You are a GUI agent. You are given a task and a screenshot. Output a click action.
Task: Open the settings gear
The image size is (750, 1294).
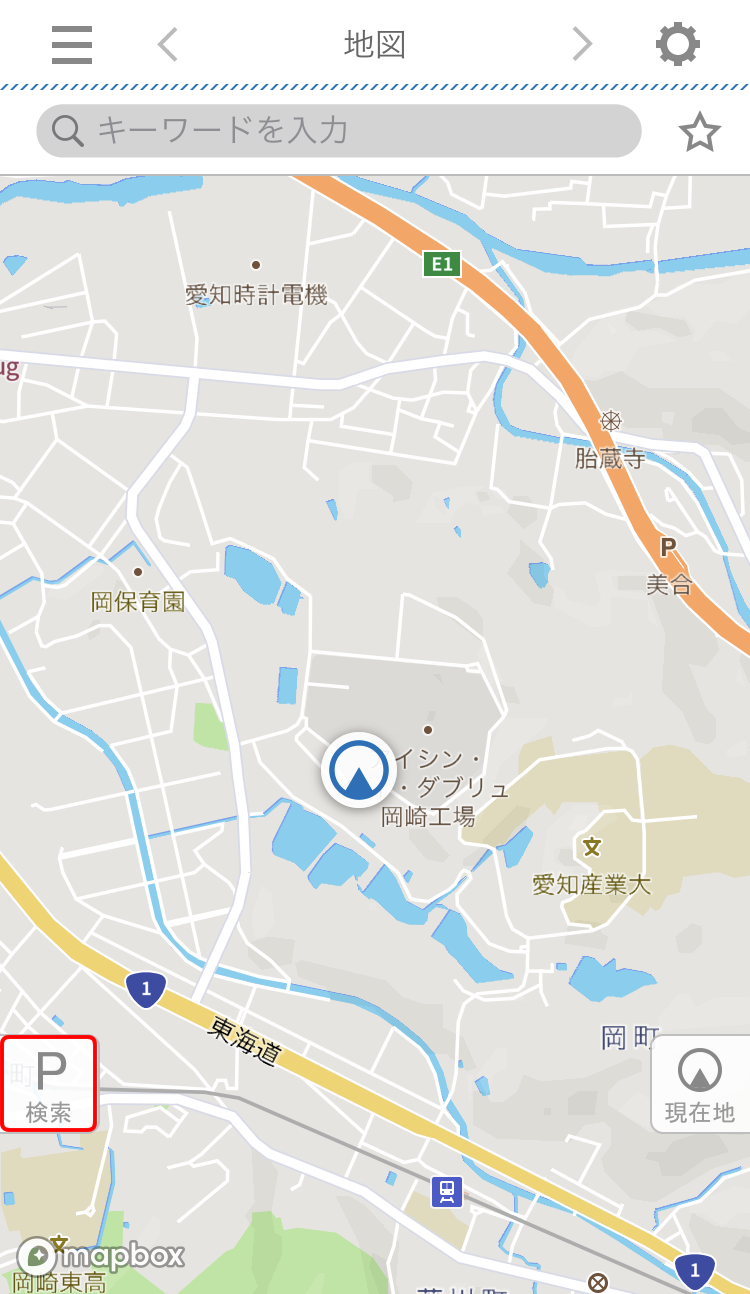678,45
